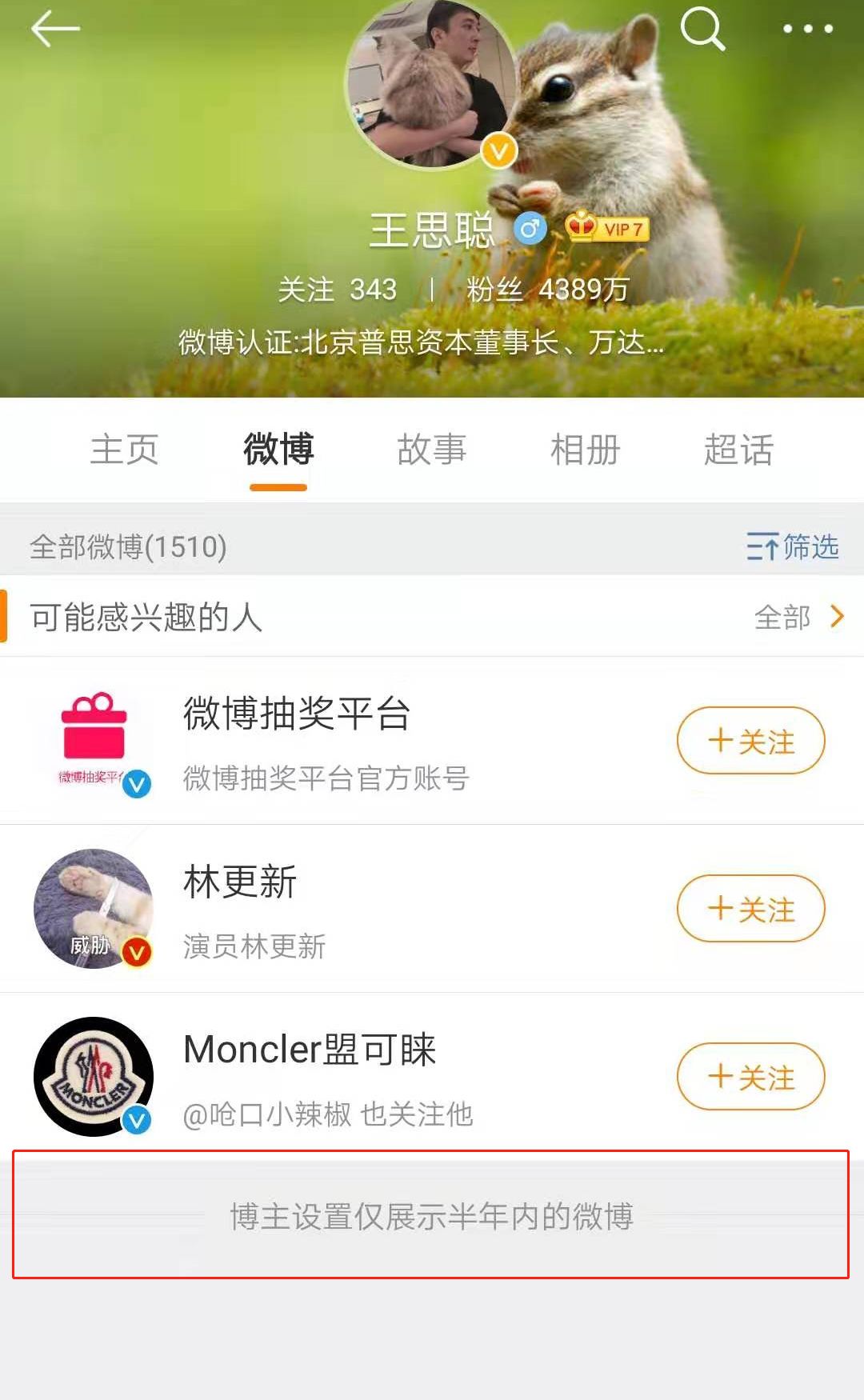Click the orange highlight bar under 微博 tab

(x=278, y=486)
